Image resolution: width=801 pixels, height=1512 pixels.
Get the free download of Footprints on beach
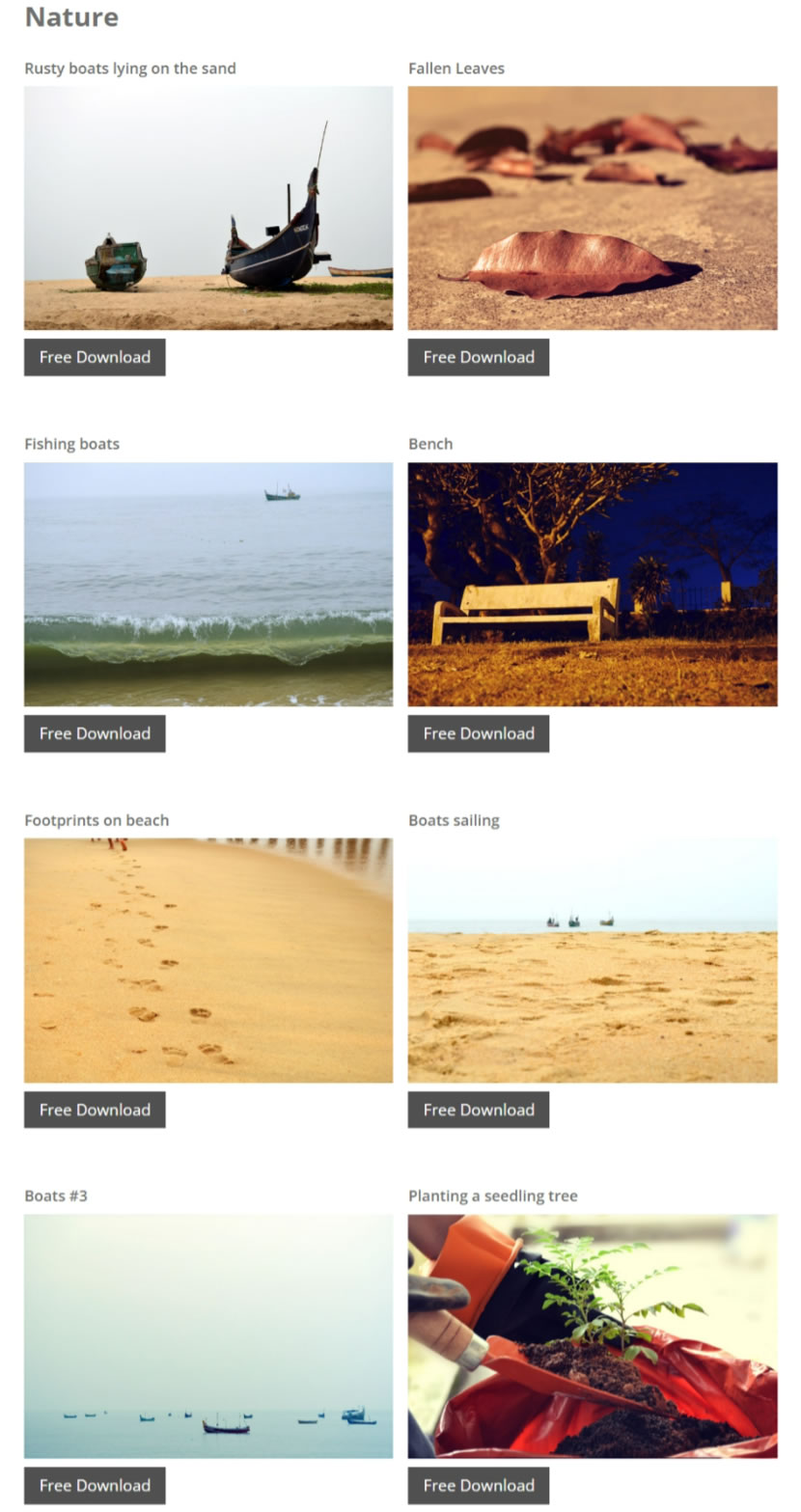coord(95,1110)
